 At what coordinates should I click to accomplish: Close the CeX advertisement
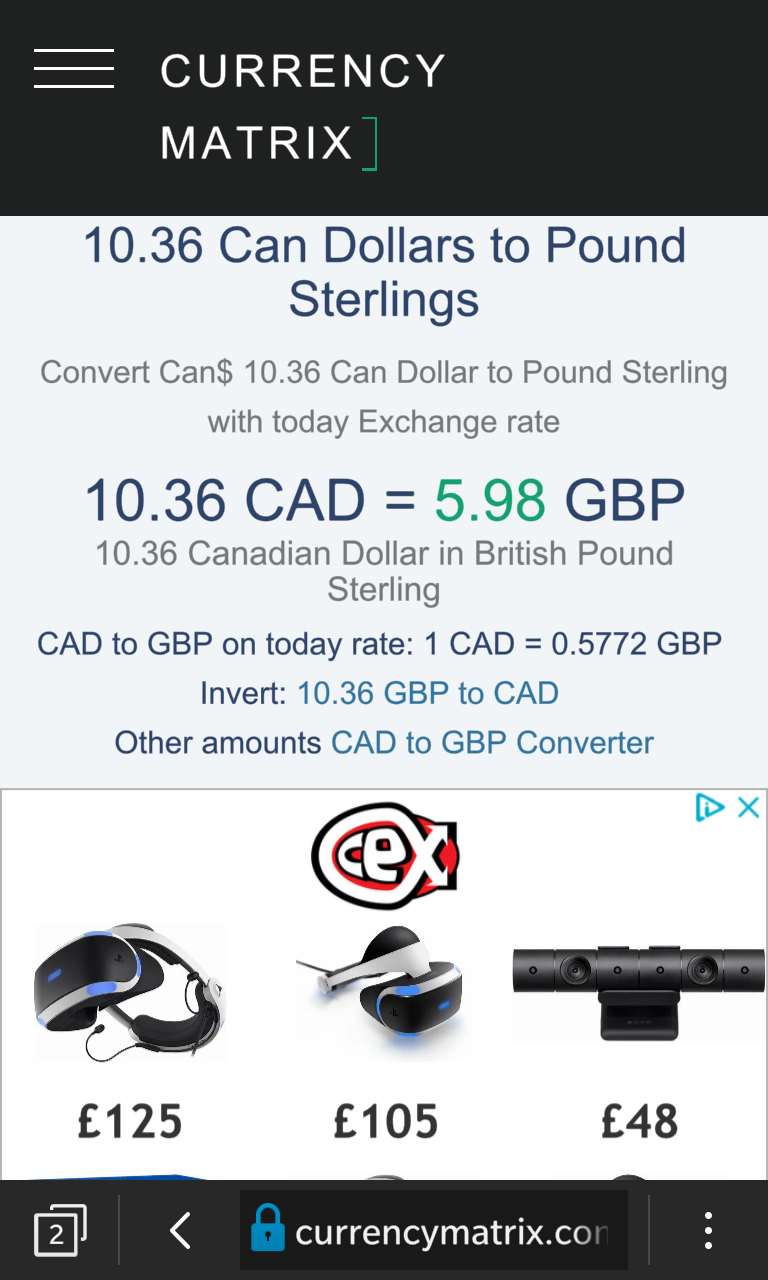748,808
